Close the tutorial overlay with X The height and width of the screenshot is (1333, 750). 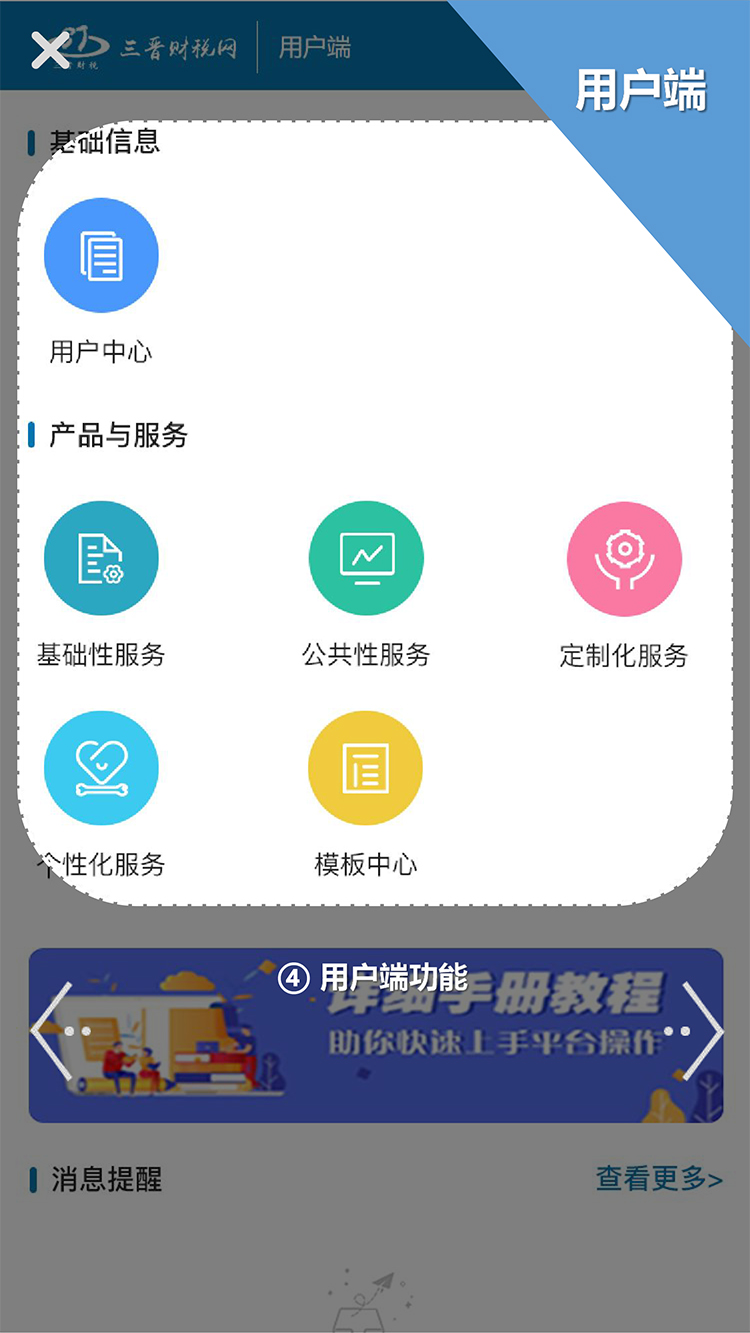pos(50,49)
